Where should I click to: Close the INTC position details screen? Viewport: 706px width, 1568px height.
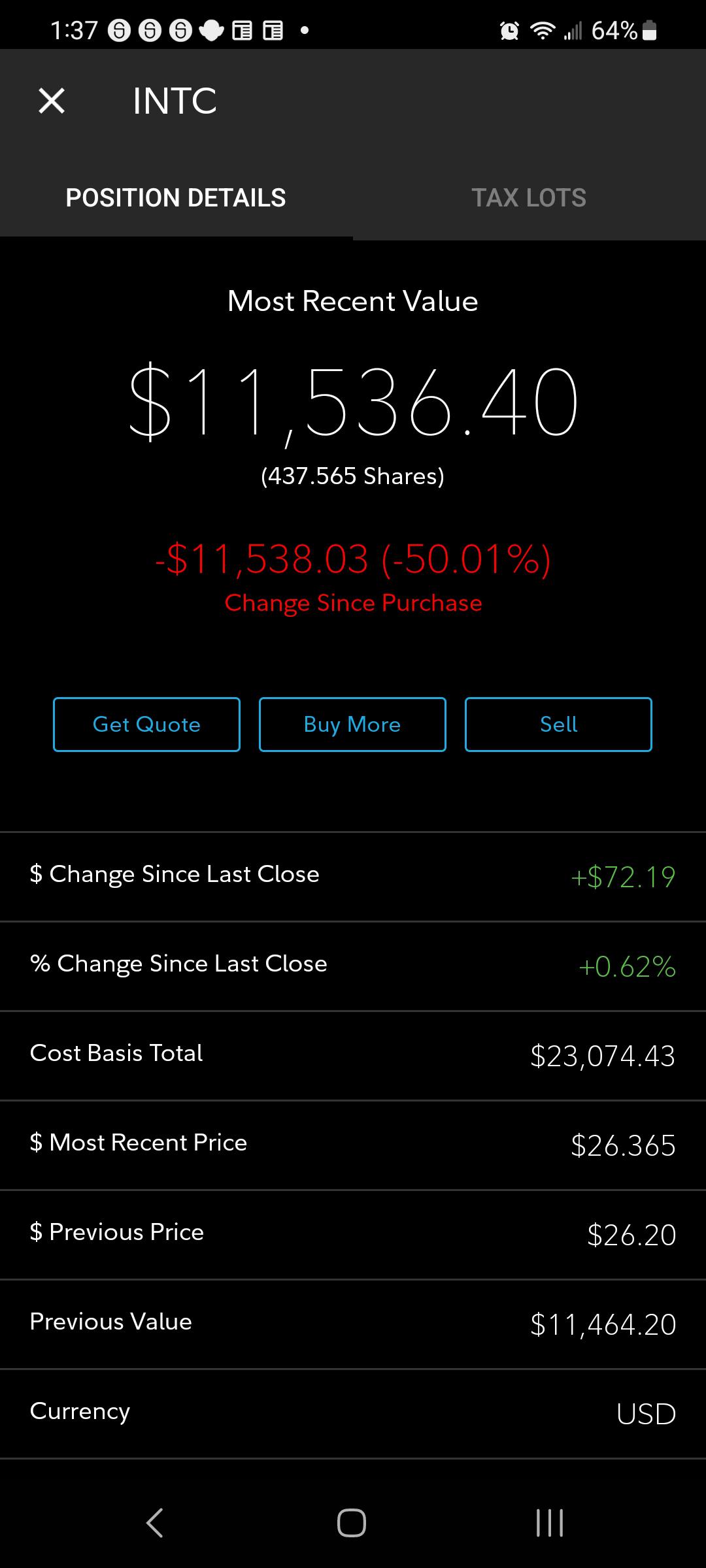[x=52, y=101]
